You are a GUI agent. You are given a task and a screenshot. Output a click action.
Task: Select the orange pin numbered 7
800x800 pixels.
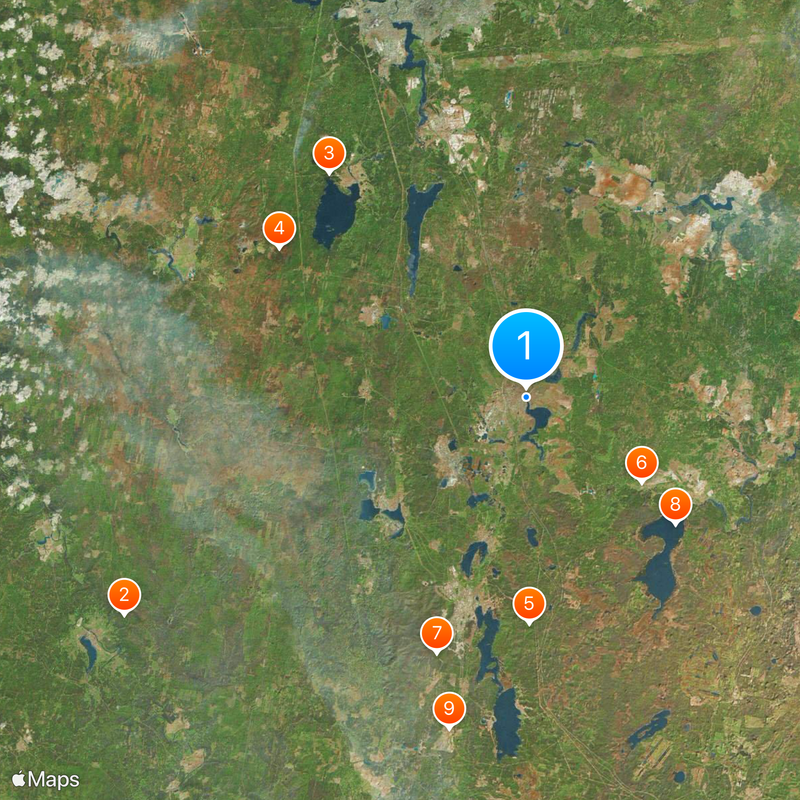click(x=437, y=633)
